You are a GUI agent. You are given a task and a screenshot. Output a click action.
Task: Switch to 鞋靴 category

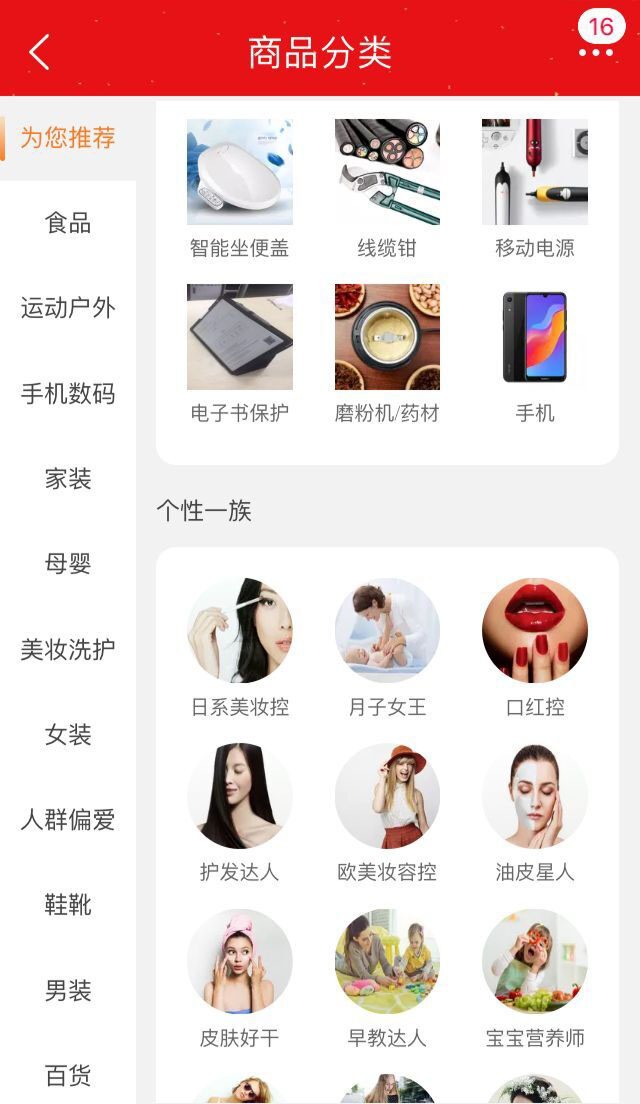(68, 905)
